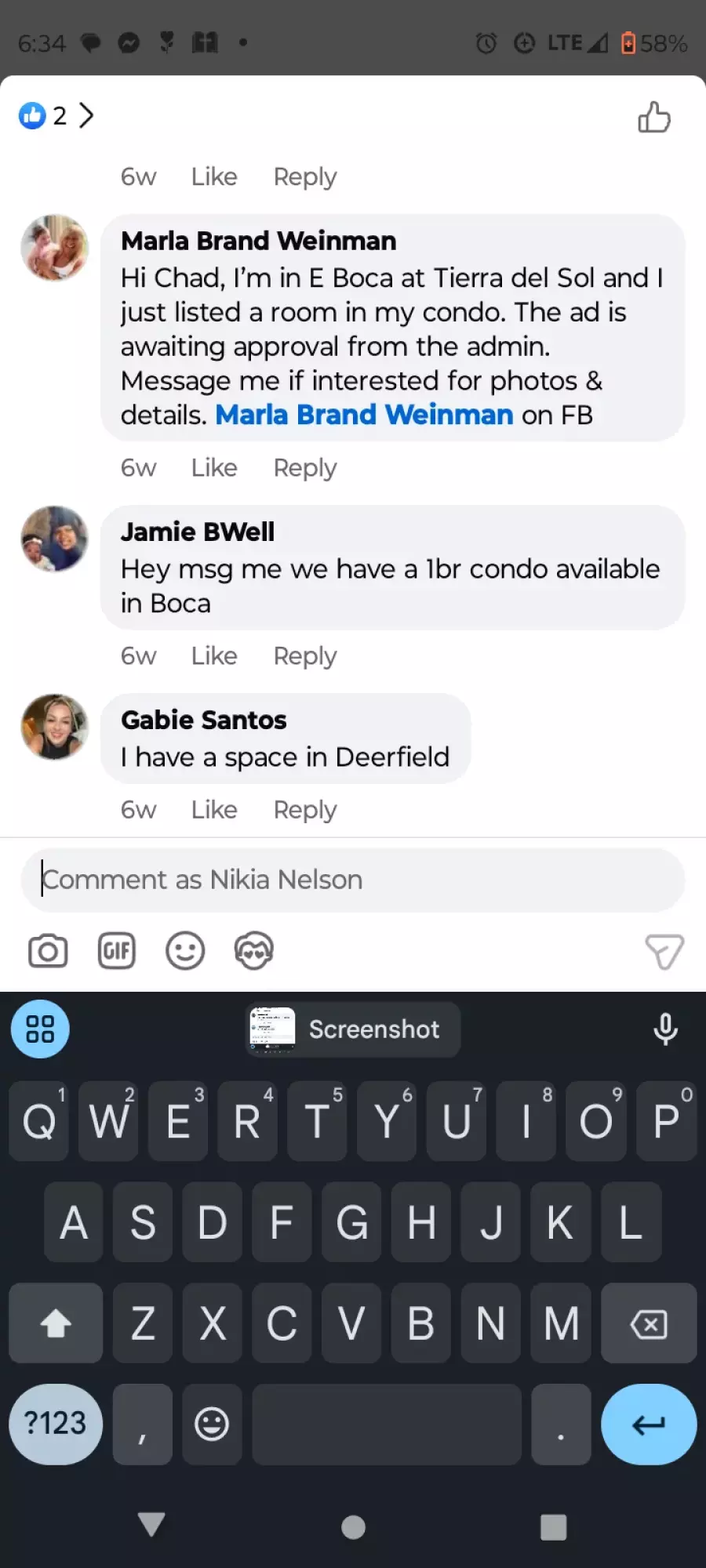View Gabie Santos's profile picture
The width and height of the screenshot is (706, 1568).
coord(54,727)
